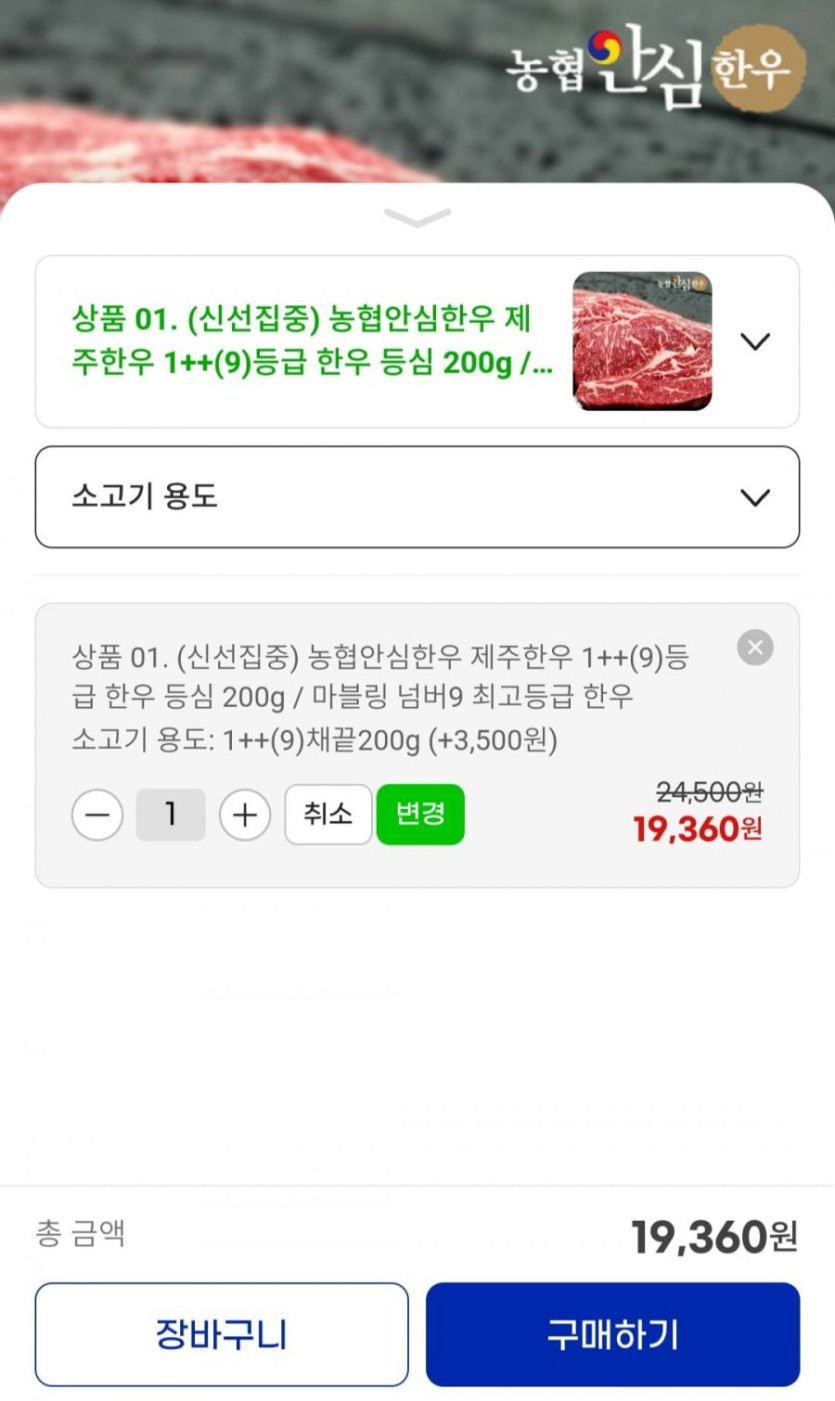This screenshot has width=835, height=1401.
Task: Expand the 상품 01 product dropdown
Action: point(755,341)
